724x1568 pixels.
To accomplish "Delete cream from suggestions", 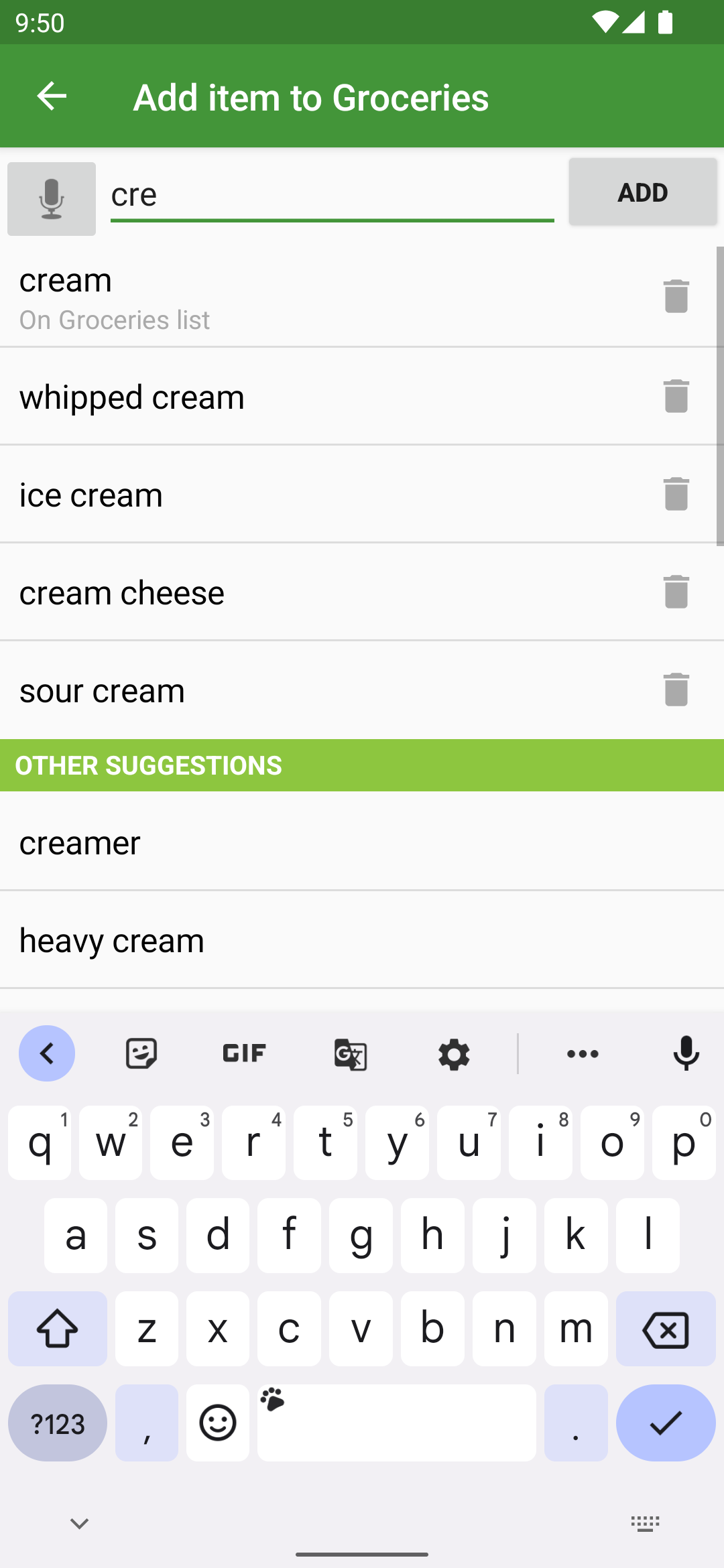I will 676,296.
